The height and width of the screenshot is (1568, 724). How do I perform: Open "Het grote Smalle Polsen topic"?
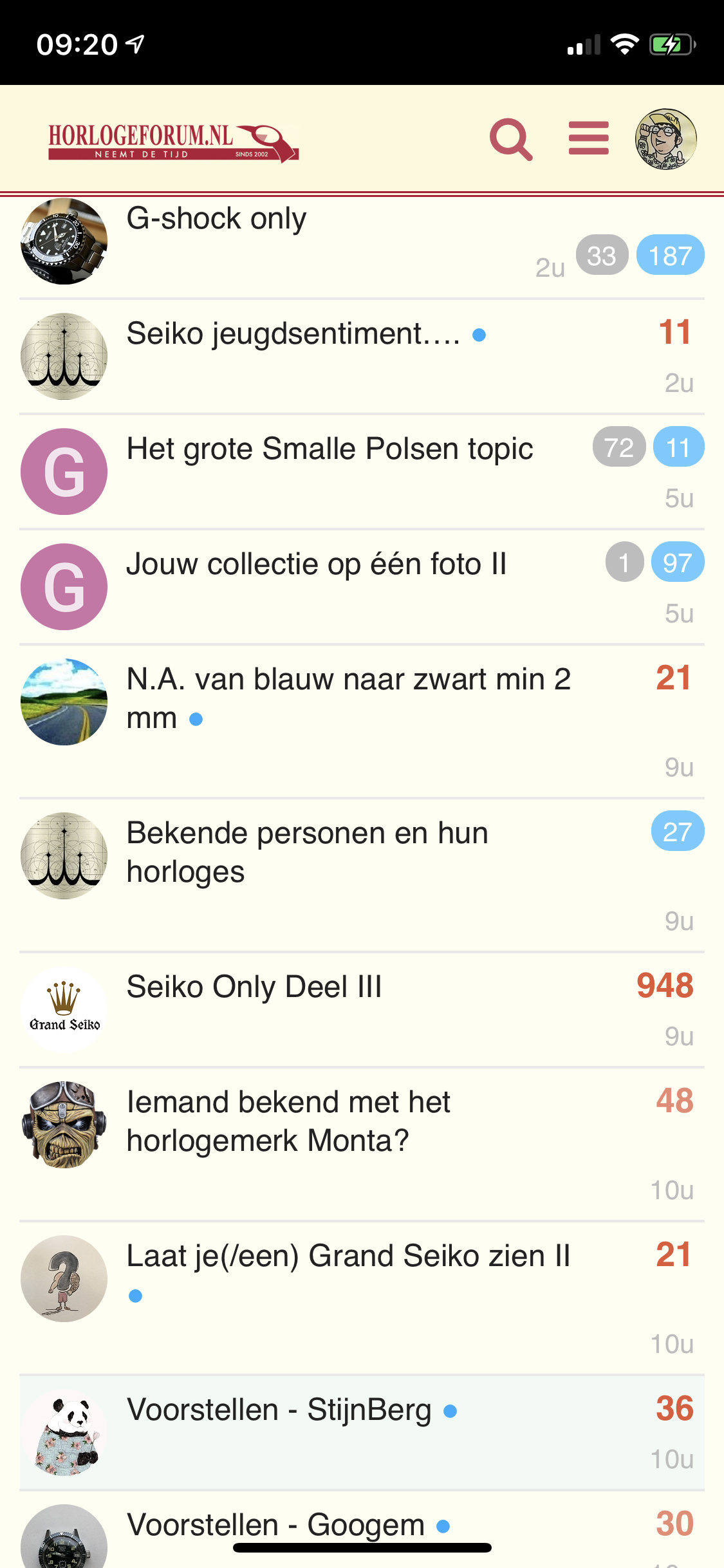pyautogui.click(x=330, y=449)
